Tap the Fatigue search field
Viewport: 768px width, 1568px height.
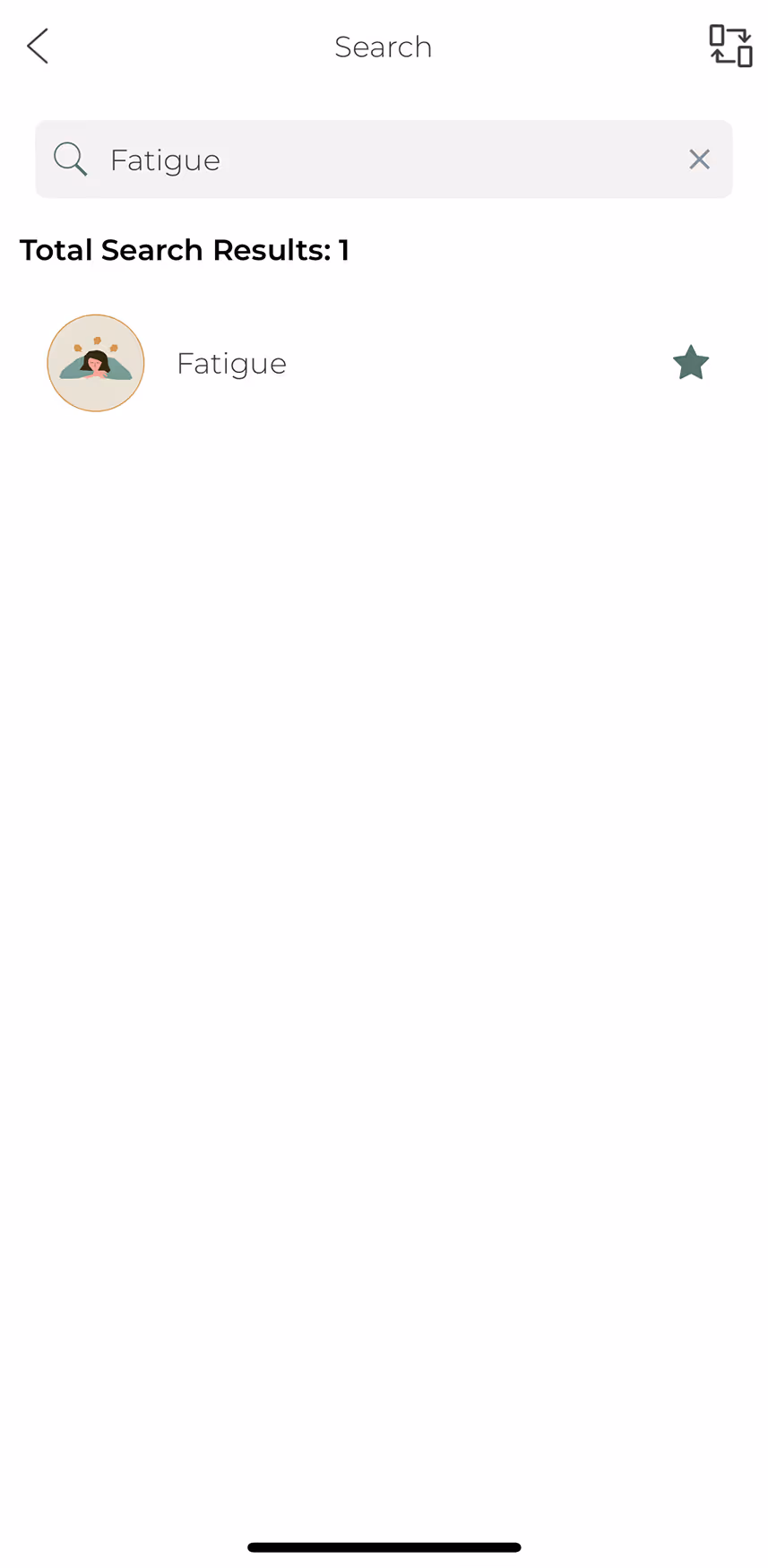[x=384, y=159]
